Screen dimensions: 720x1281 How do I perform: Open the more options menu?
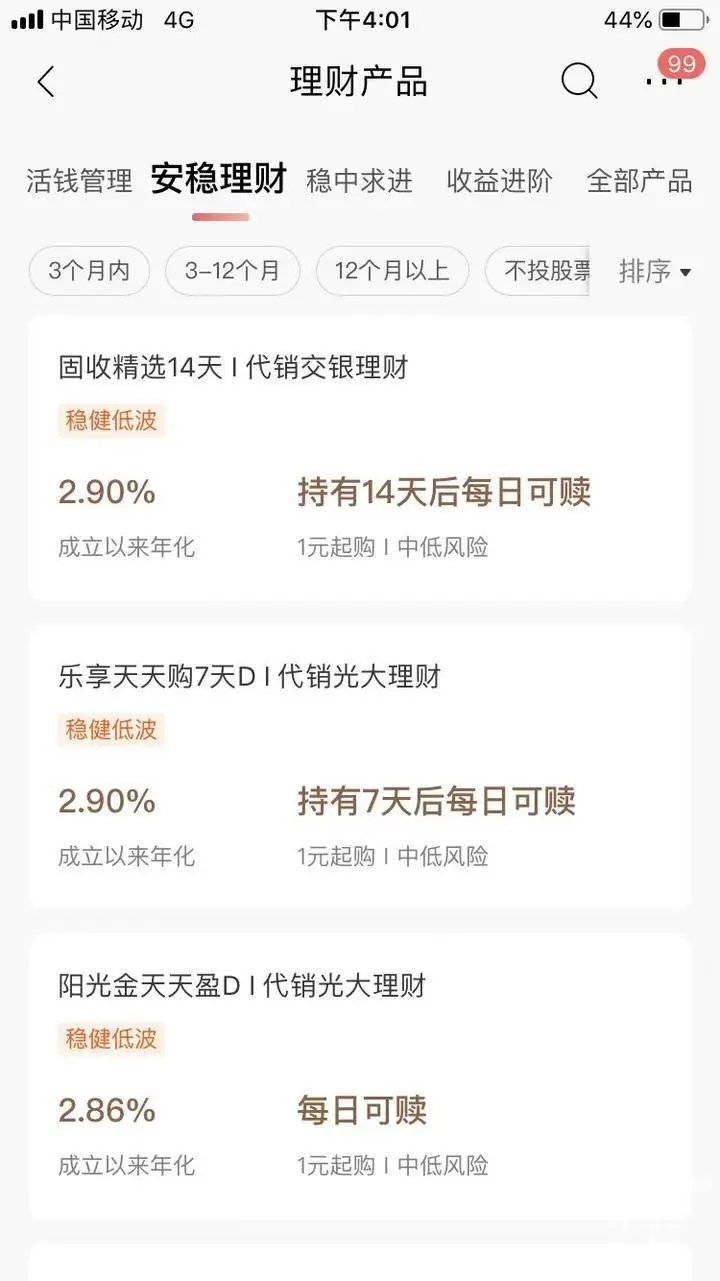point(663,81)
